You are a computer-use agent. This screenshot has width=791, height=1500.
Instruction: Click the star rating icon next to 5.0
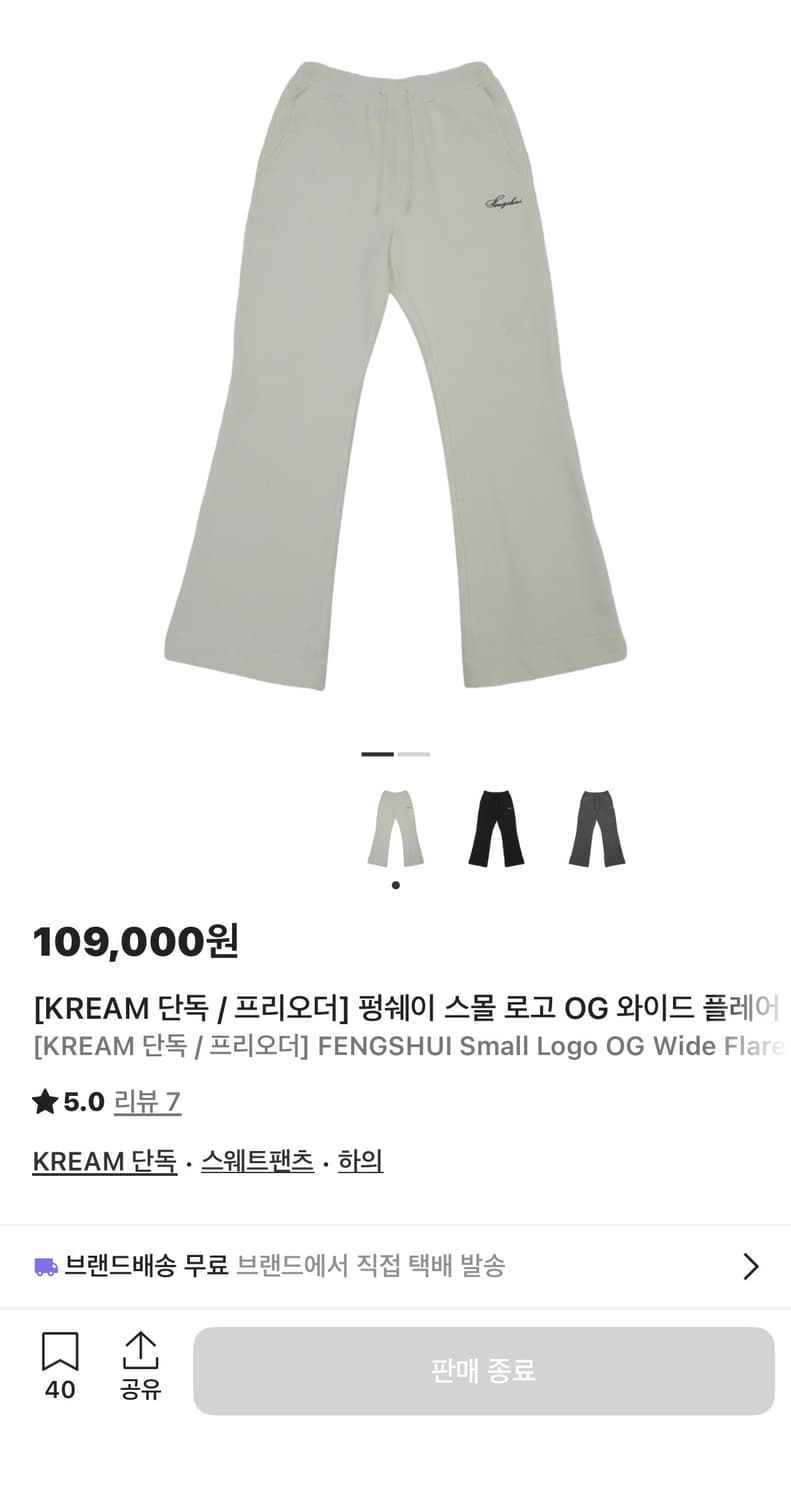point(44,1101)
